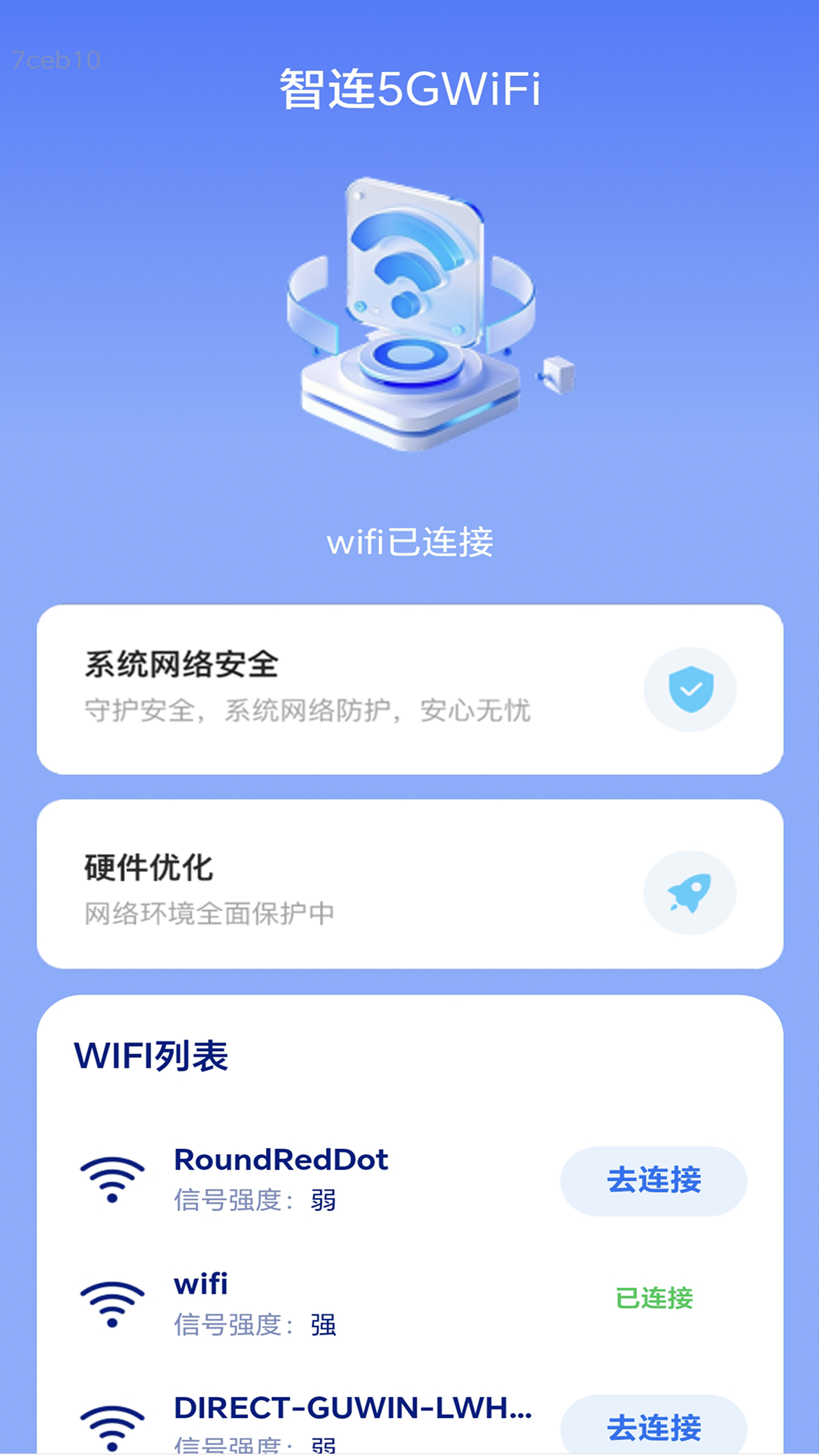Tap the blue shield icon for network security

[689, 689]
